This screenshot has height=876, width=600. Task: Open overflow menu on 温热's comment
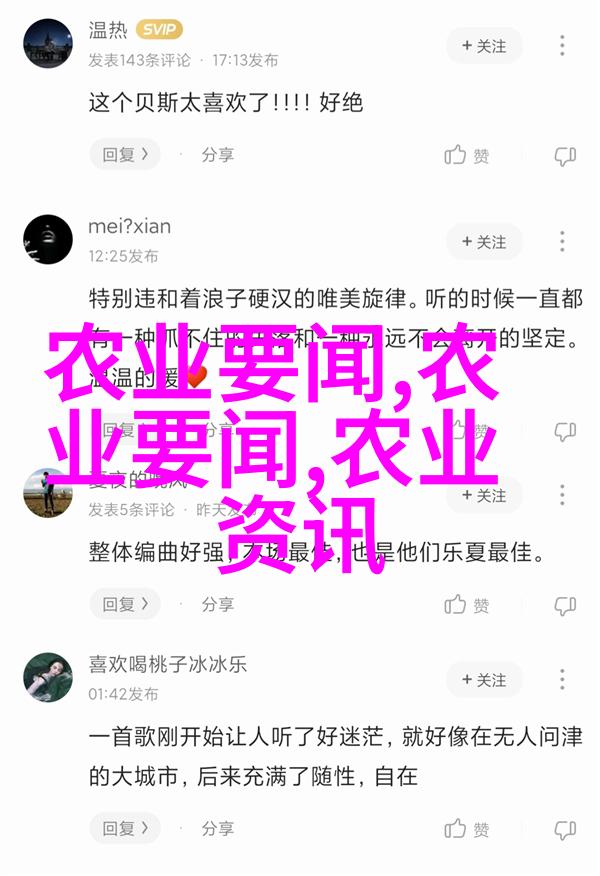(563, 46)
